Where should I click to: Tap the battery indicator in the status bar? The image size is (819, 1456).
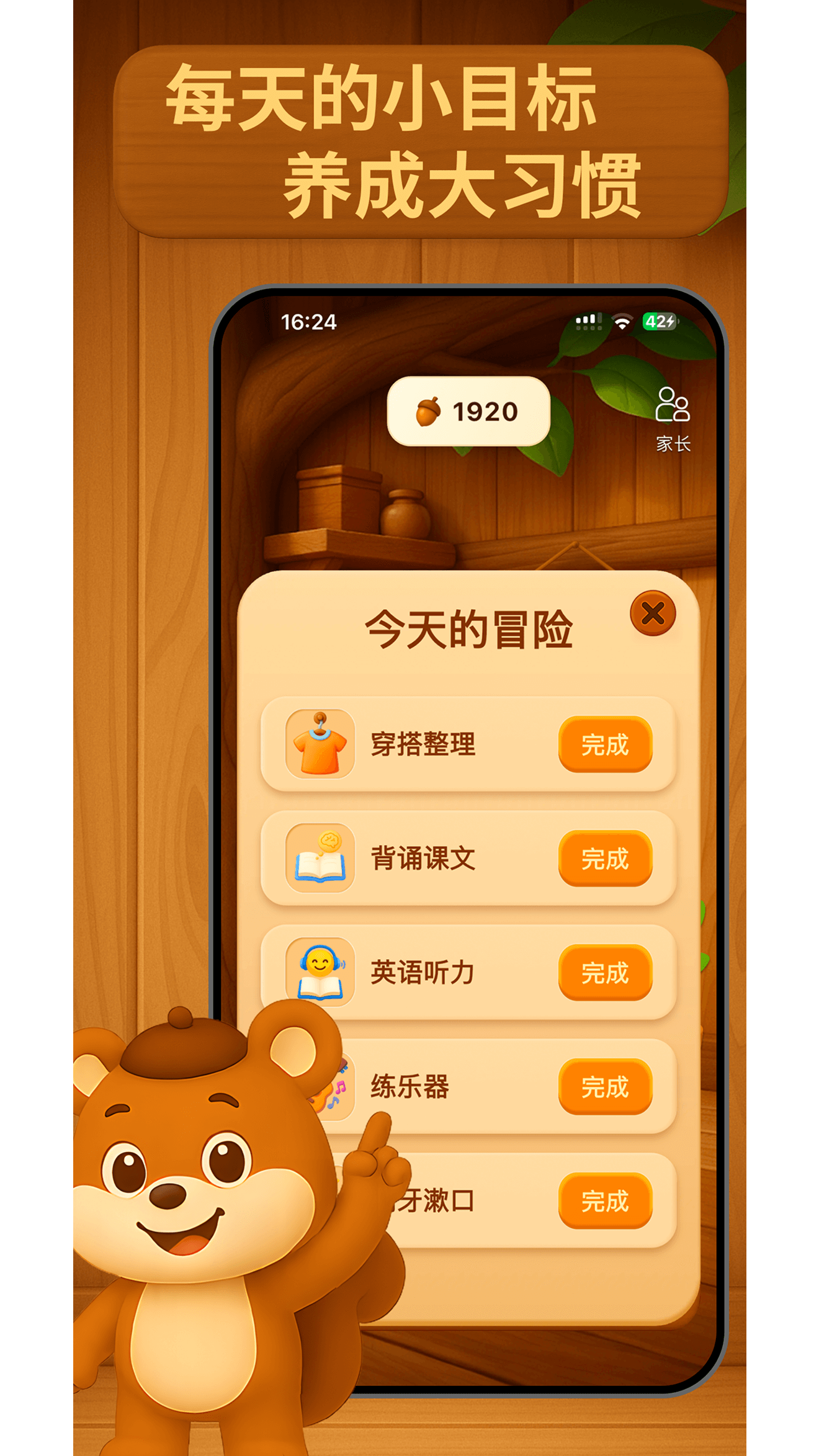coord(660,320)
